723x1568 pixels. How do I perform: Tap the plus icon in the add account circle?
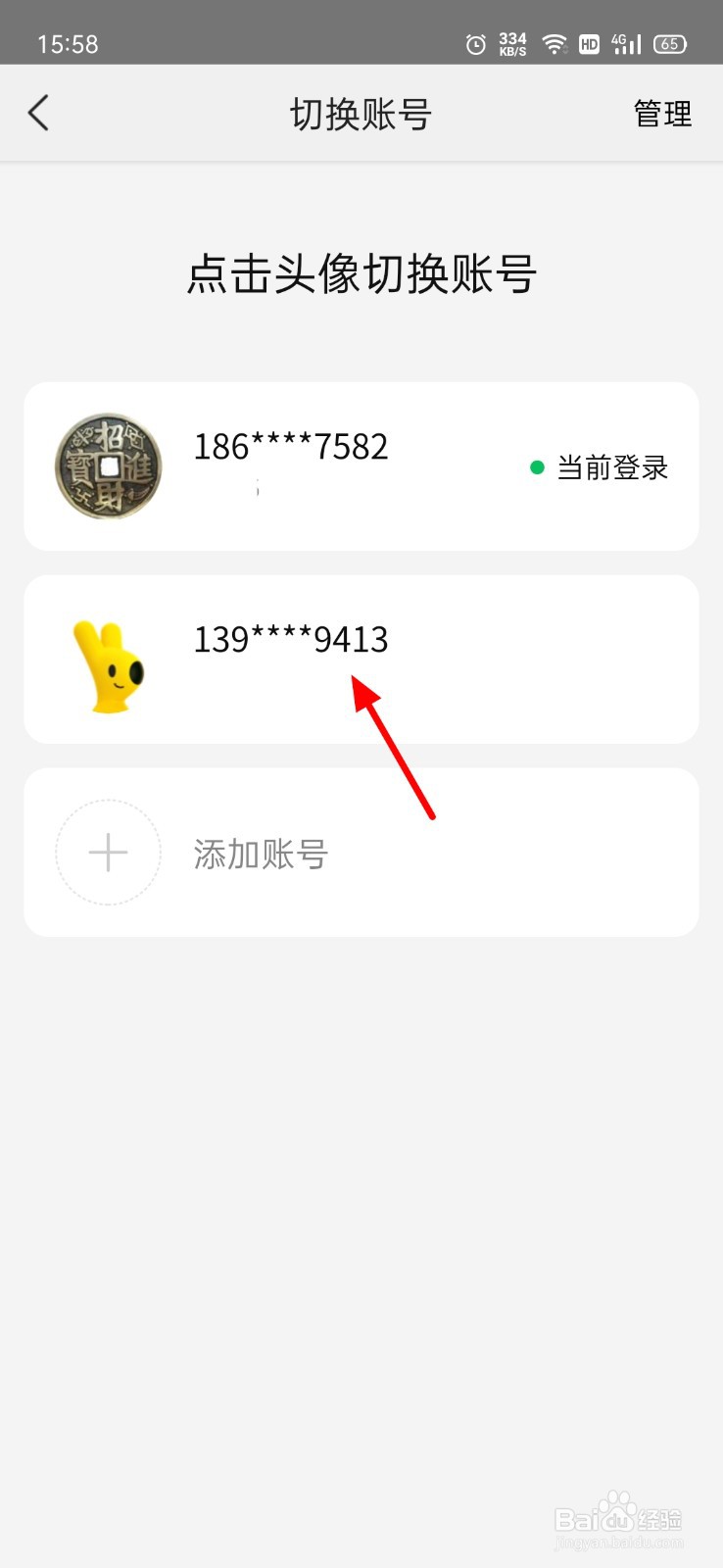coord(108,853)
